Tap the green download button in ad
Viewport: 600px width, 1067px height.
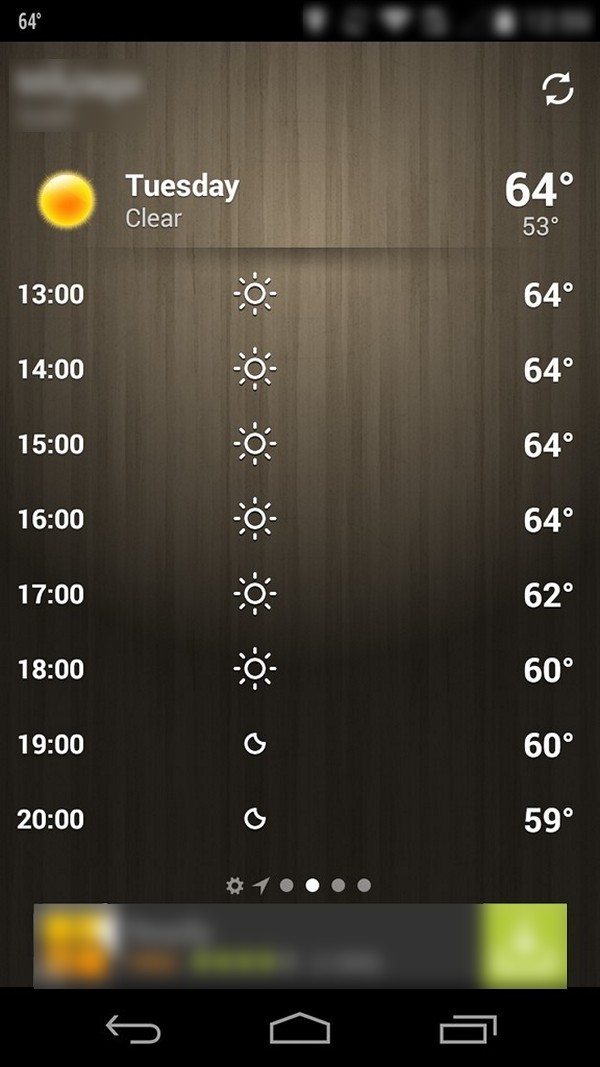[x=524, y=945]
